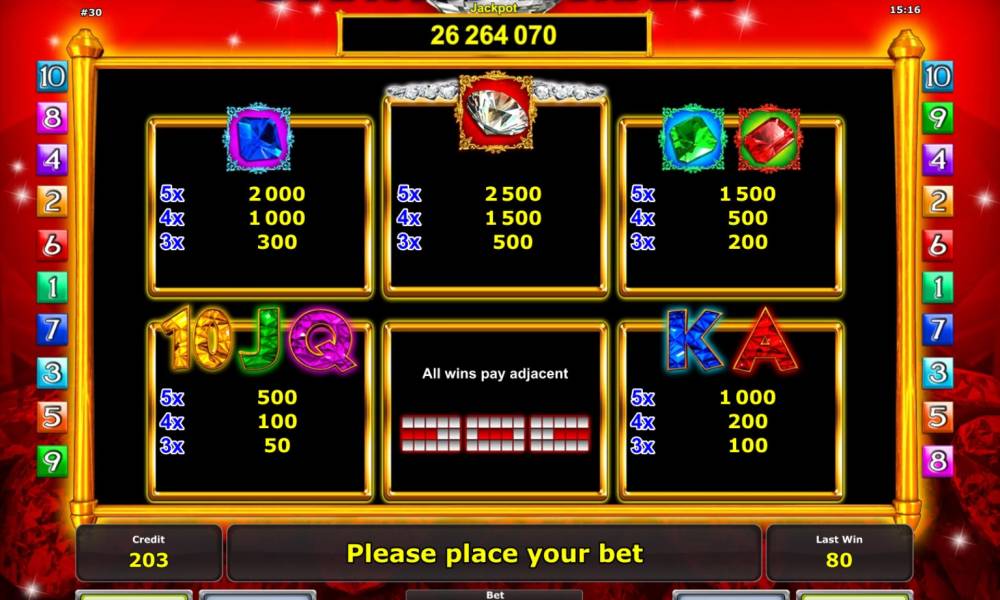Select the red payline 8 marker
The image size is (1000, 600).
(938, 461)
